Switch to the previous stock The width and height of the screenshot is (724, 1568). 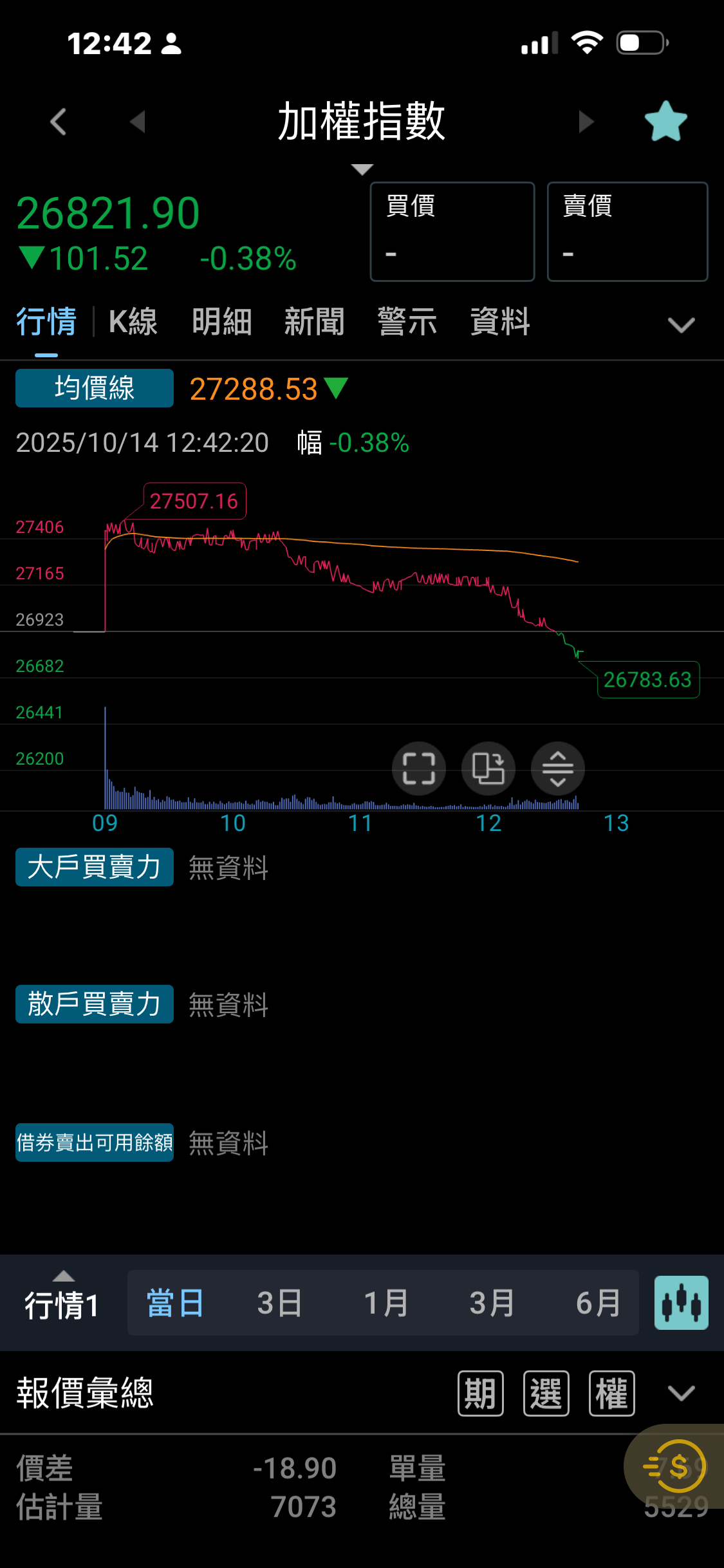click(x=137, y=121)
